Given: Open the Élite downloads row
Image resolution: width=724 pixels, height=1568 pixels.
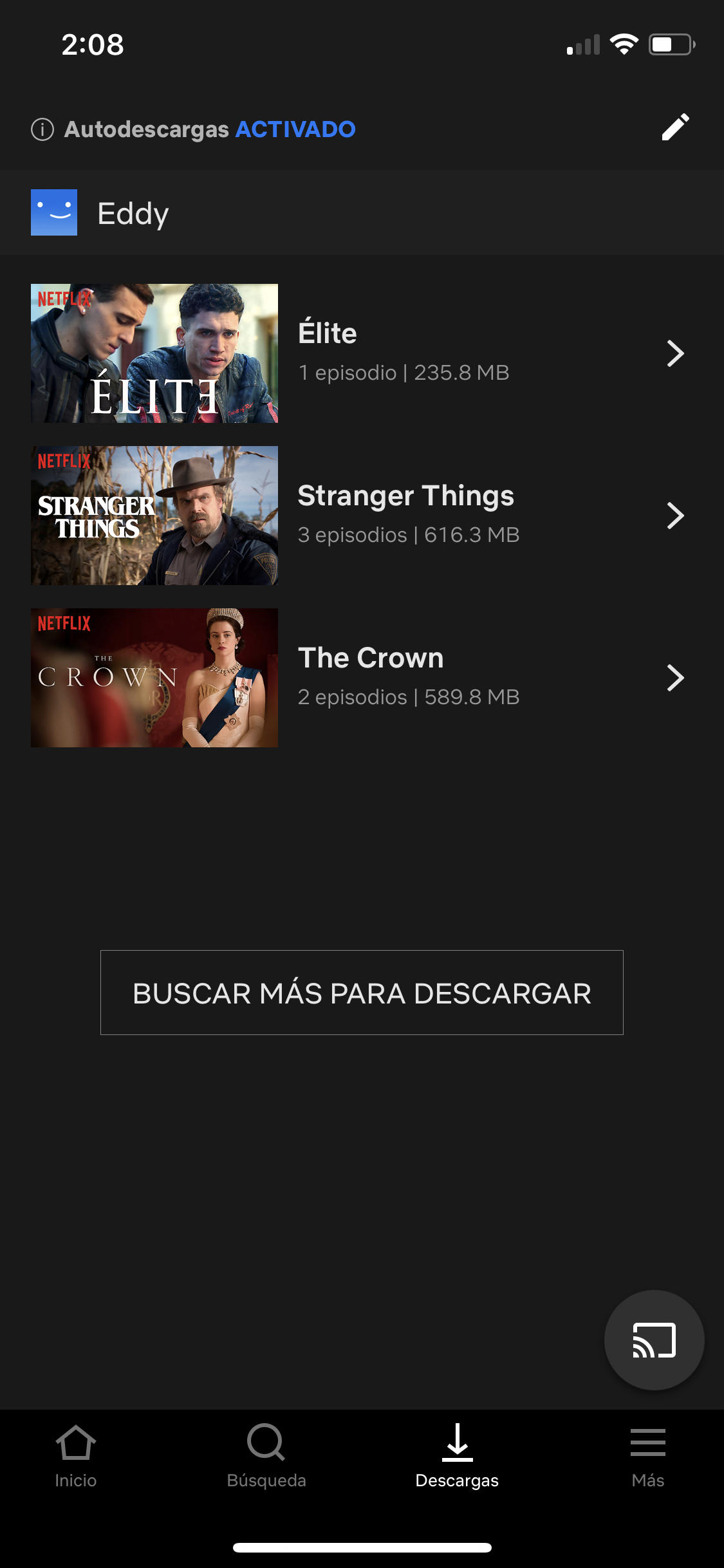Looking at the screenshot, I should click(x=362, y=353).
